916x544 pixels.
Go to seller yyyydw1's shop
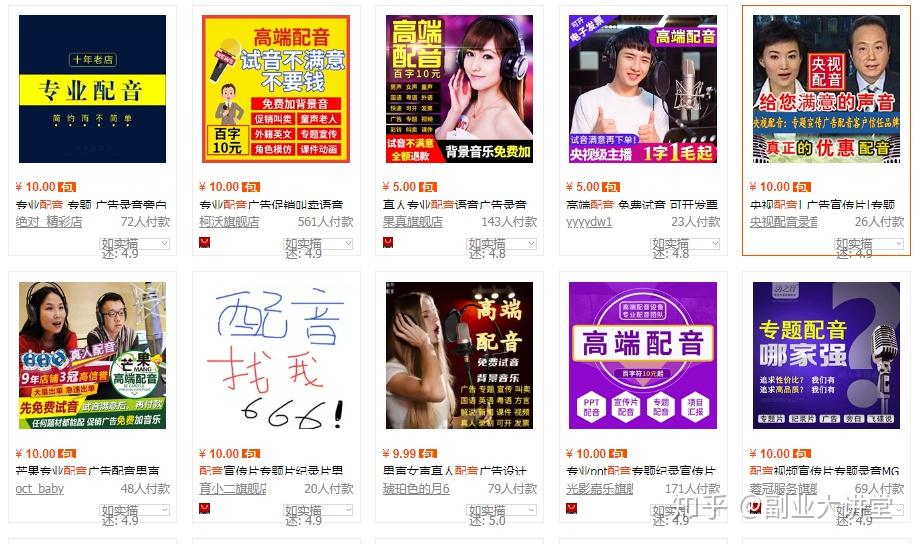[589, 222]
